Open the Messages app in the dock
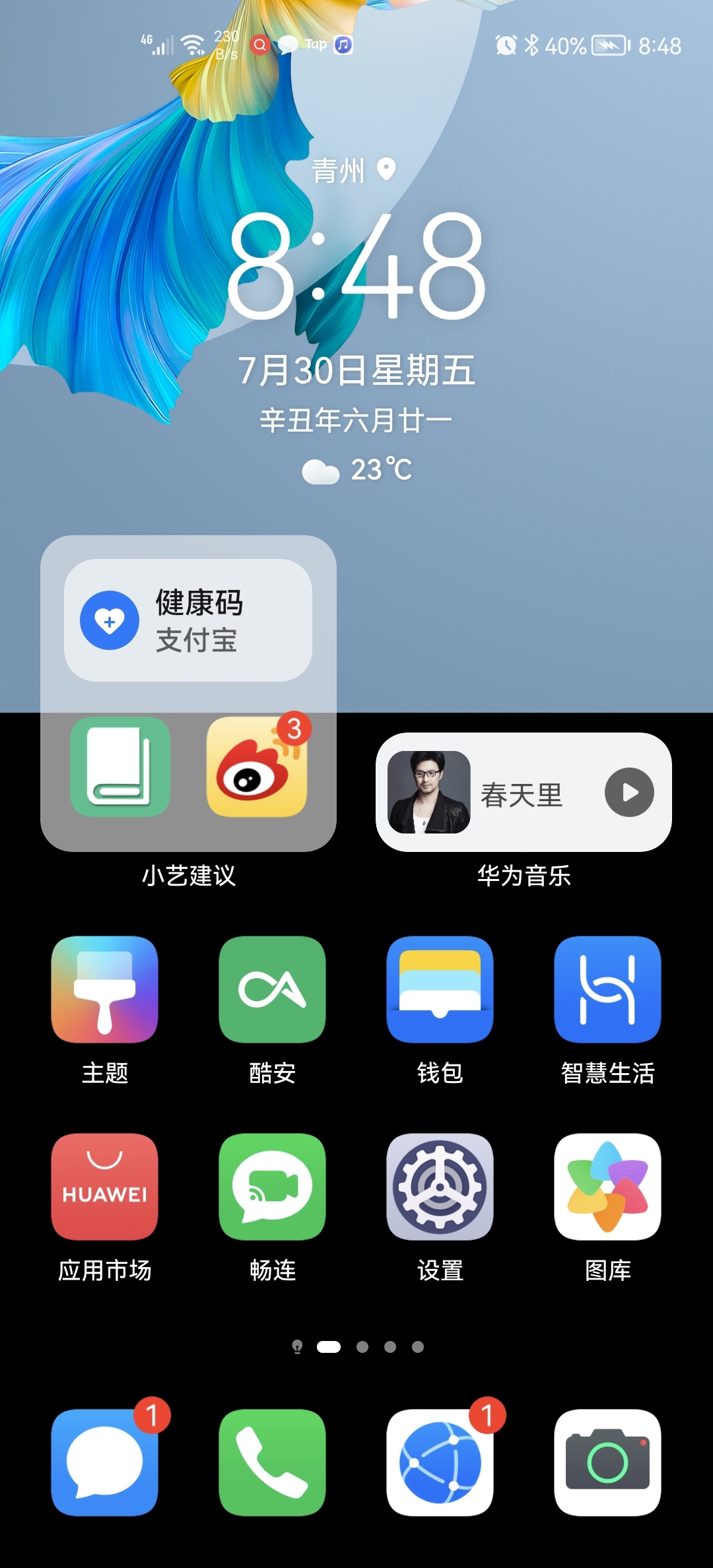The width and height of the screenshot is (713, 1568). coord(104,1462)
